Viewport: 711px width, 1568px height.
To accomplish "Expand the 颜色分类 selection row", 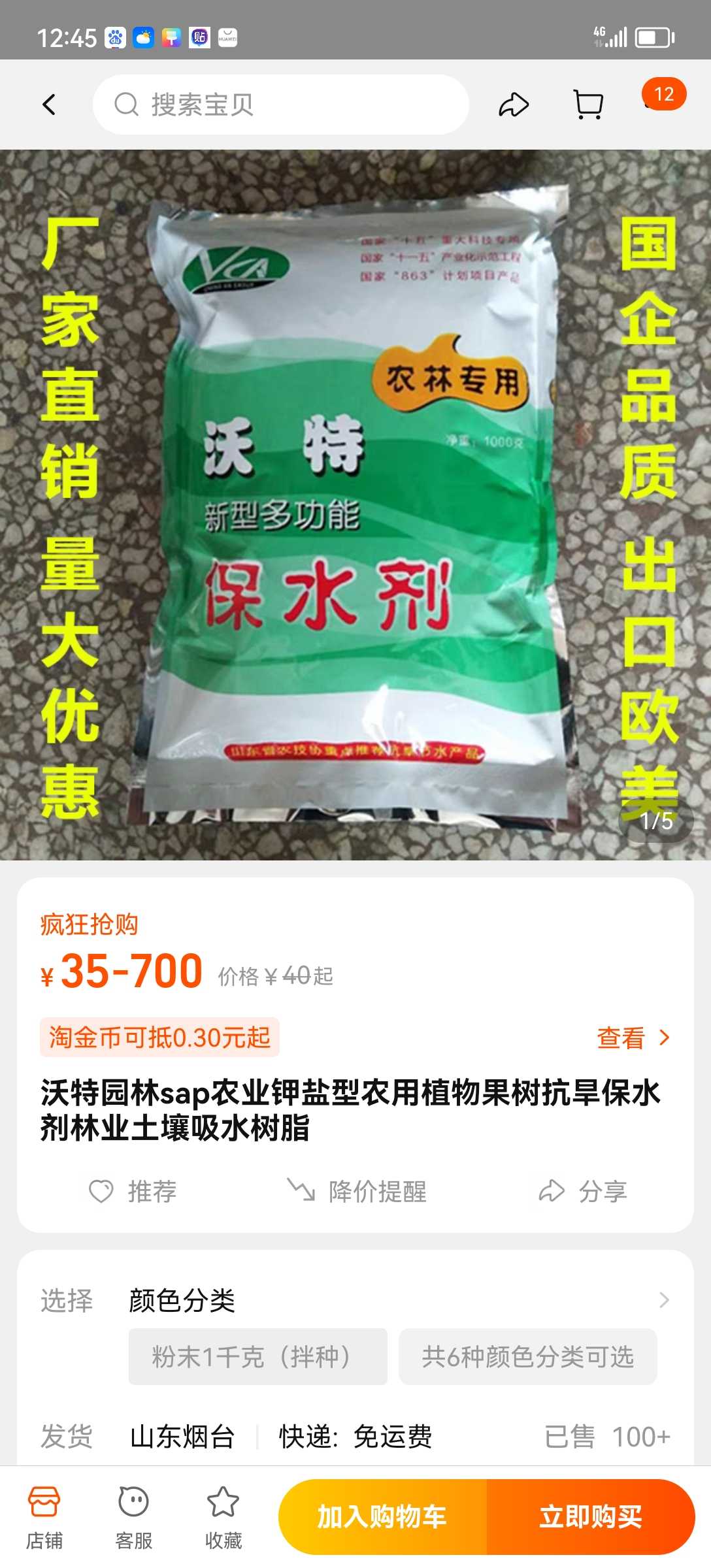I will 399,1300.
